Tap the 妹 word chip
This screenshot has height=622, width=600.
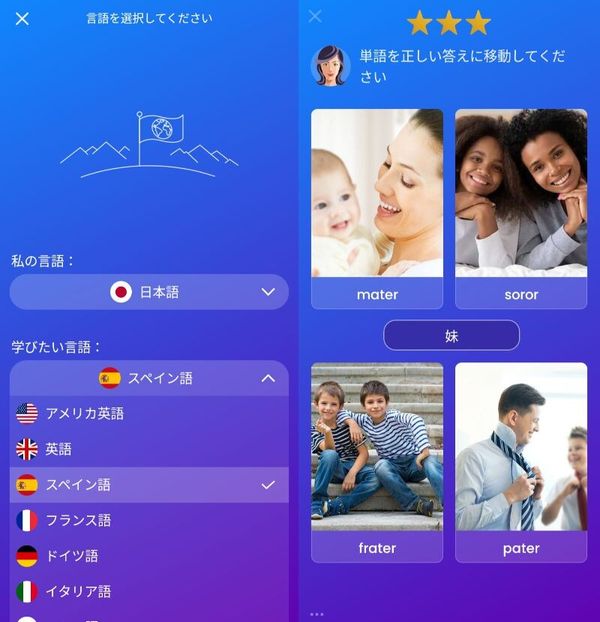pos(451,336)
